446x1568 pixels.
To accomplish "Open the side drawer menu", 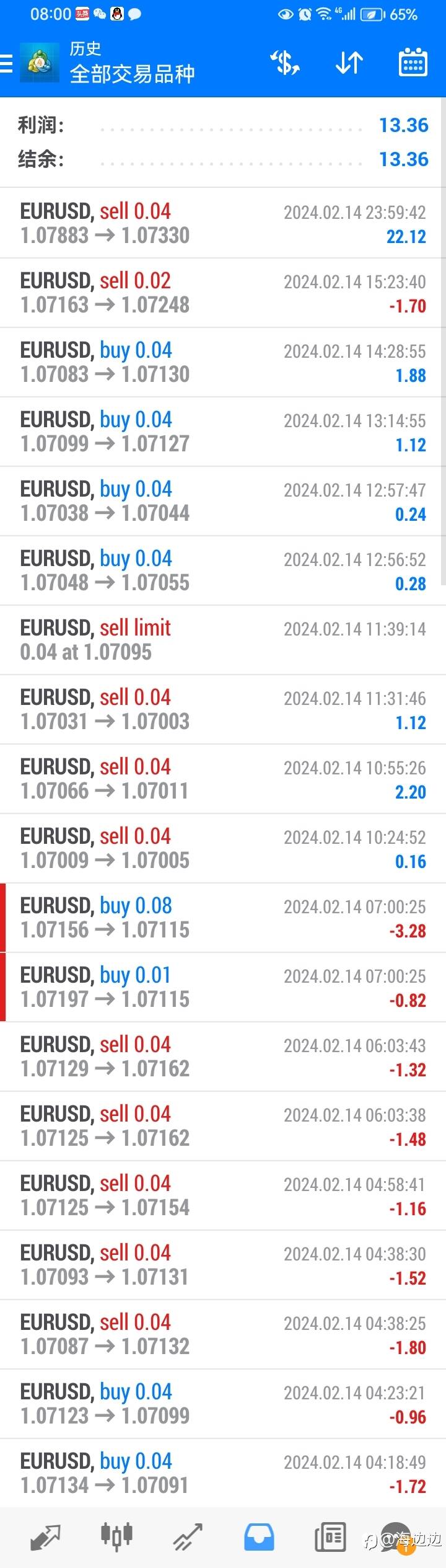I will coord(7,63).
